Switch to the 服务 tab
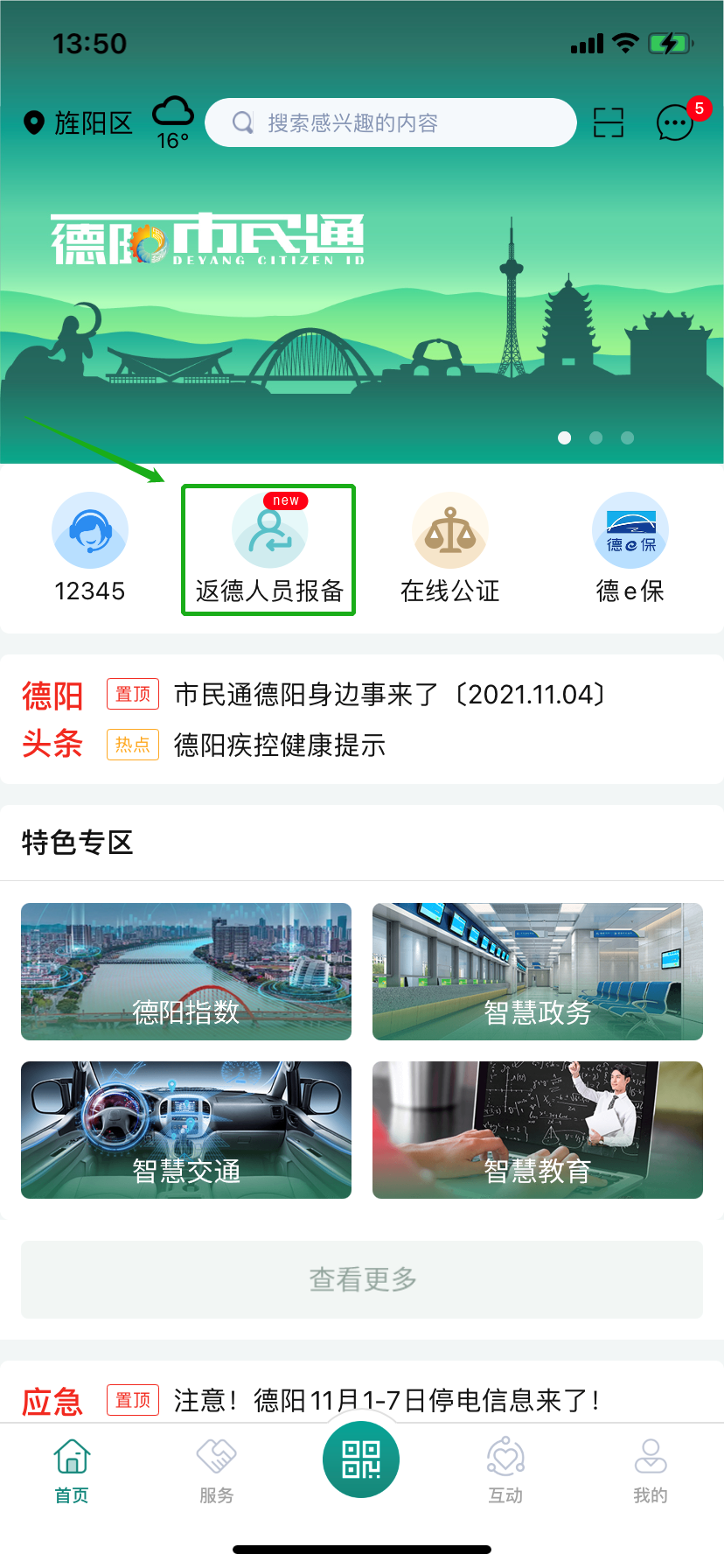The image size is (724, 1568). (x=216, y=1472)
